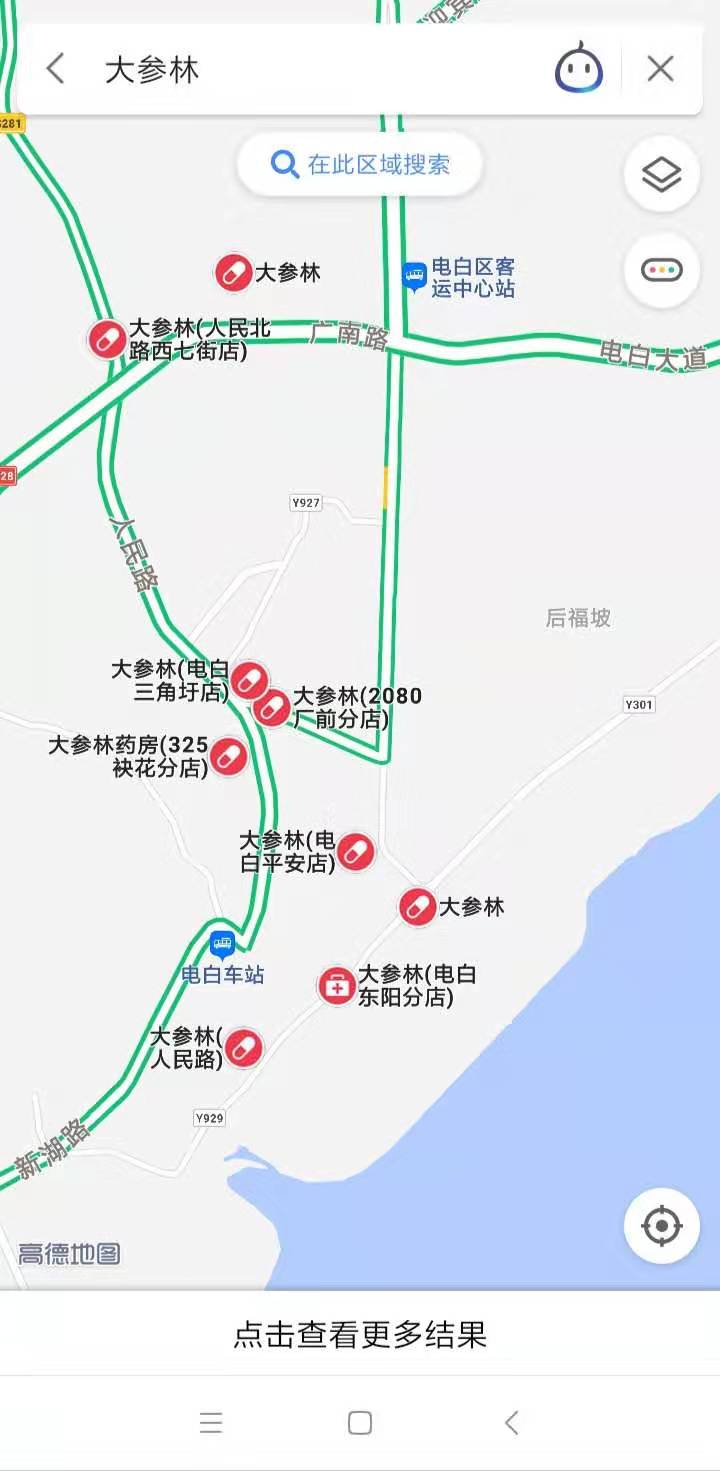Tap the back arrow in the search bar
The image size is (720, 1471).
[56, 69]
